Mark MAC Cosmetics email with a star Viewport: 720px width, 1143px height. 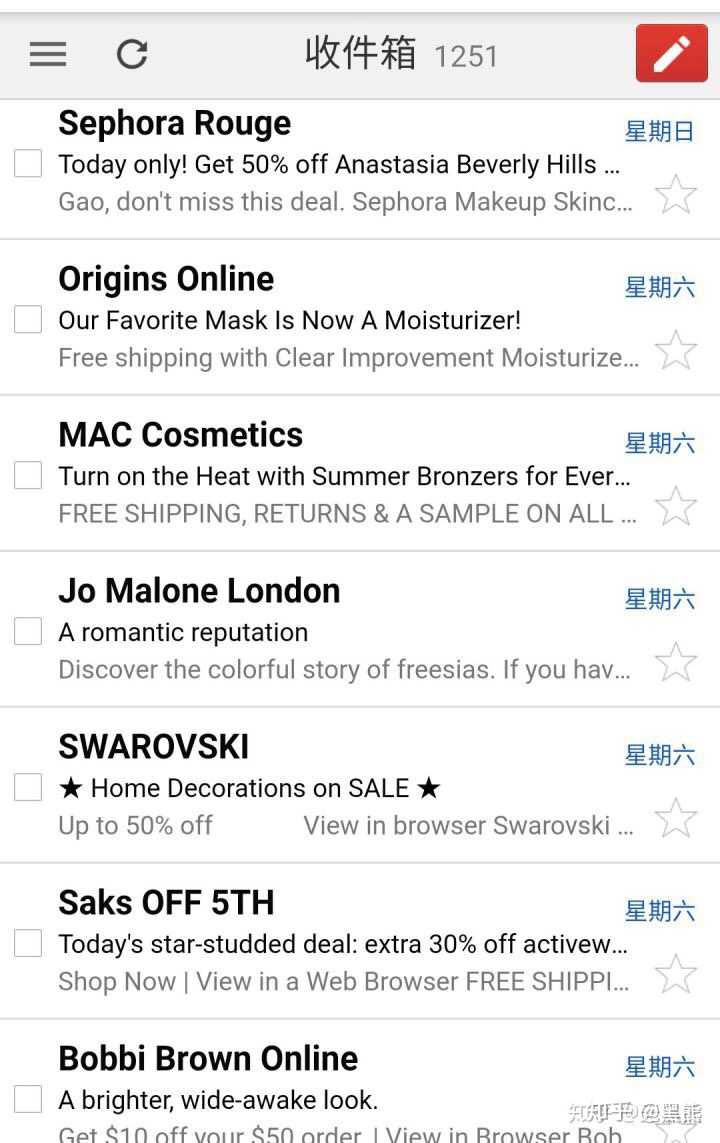676,506
